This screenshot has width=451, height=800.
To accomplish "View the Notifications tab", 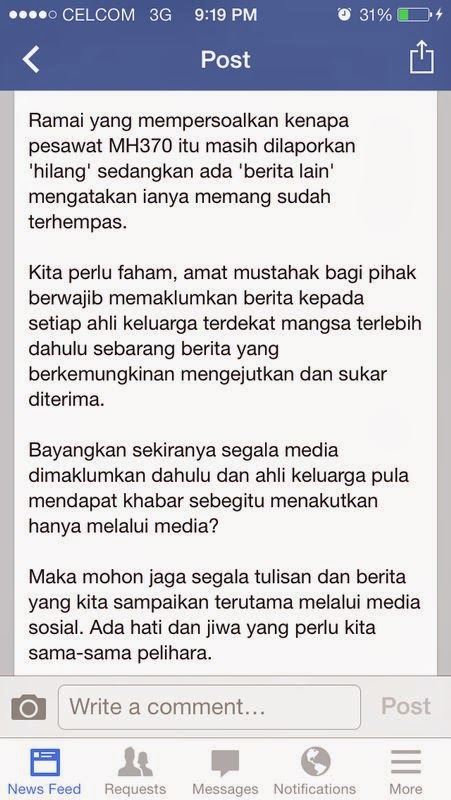I will point(315,771).
